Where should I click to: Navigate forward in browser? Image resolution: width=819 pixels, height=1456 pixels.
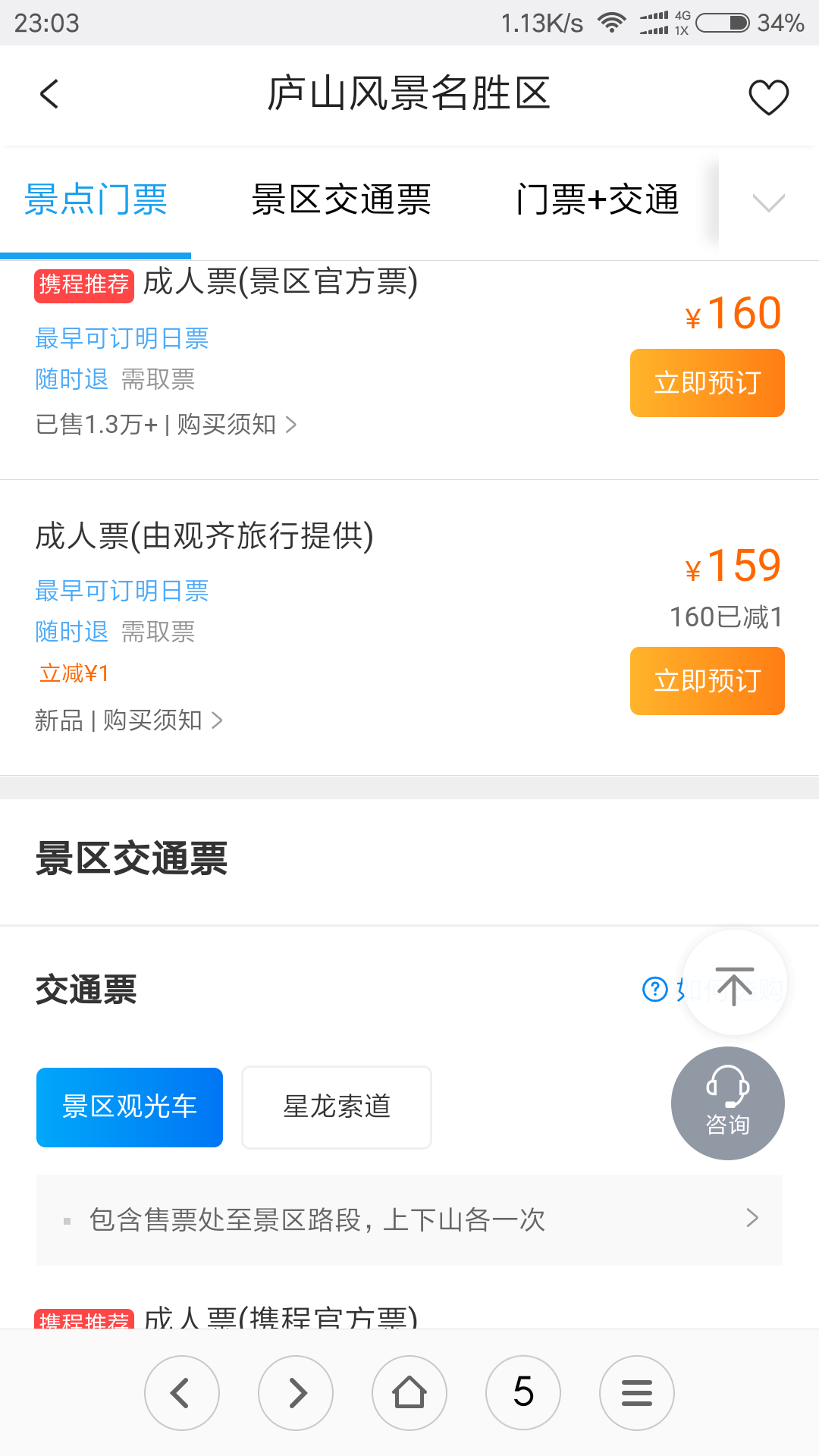pyautogui.click(x=296, y=1393)
